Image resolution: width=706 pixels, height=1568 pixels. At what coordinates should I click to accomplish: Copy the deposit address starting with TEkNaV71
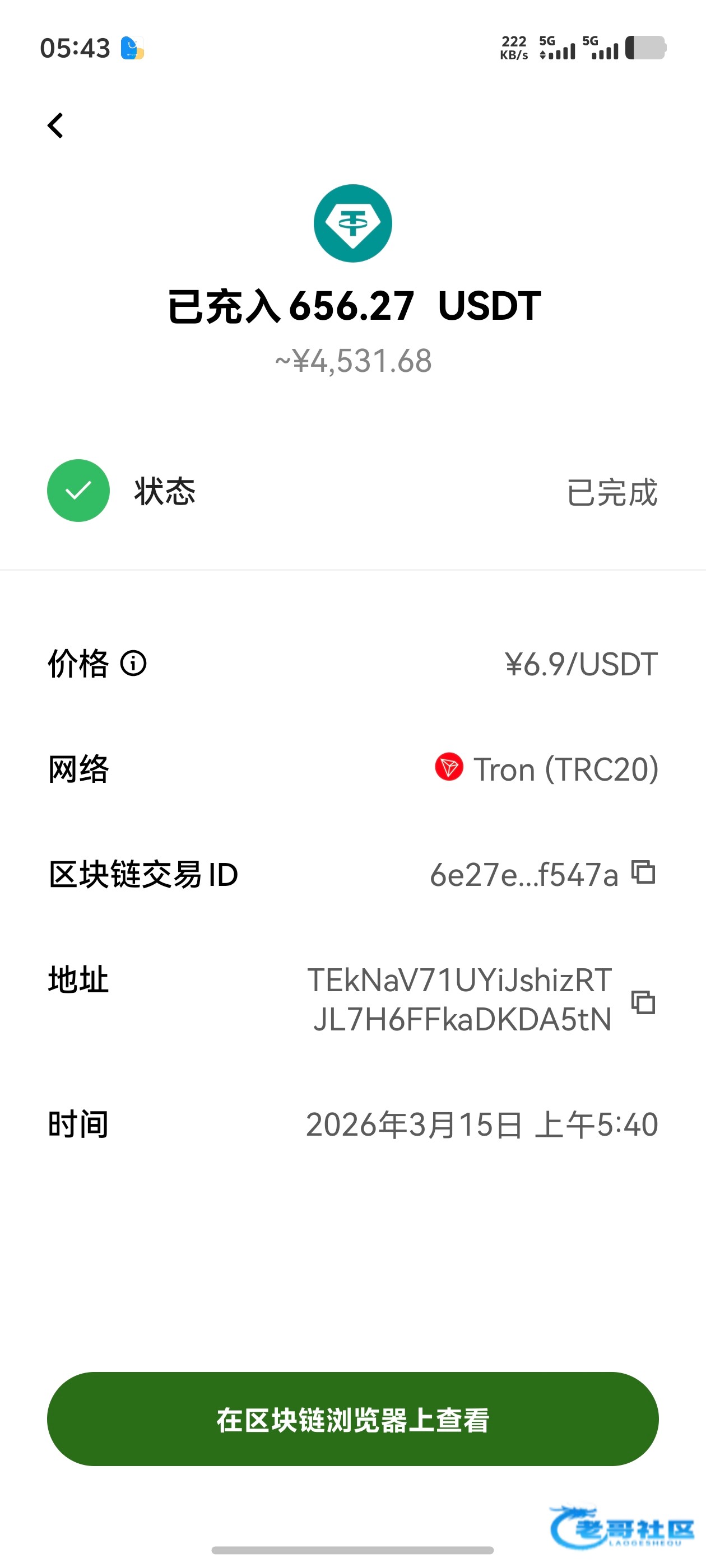[x=643, y=1002]
